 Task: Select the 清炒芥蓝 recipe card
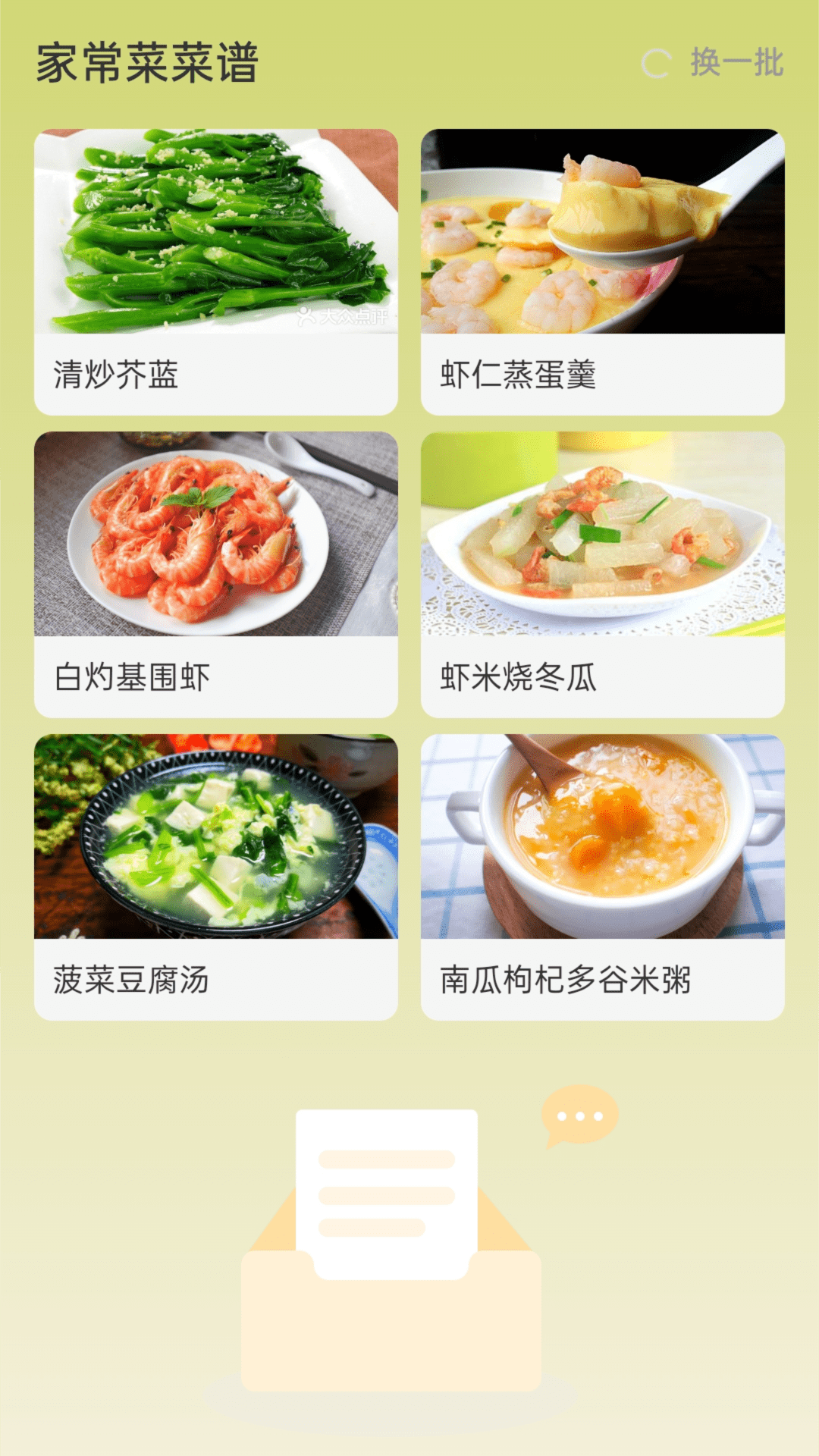[x=219, y=265]
